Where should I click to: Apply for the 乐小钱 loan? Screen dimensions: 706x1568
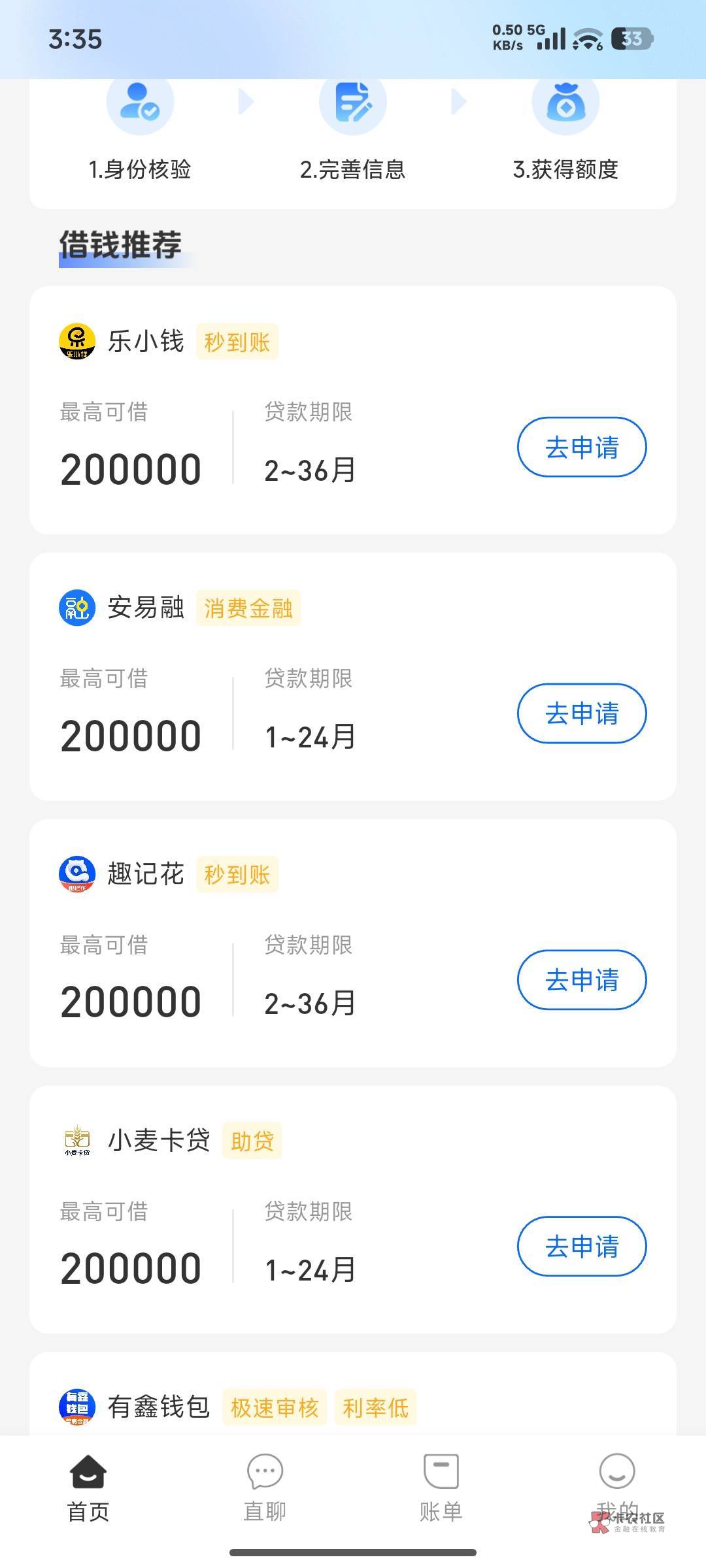tap(582, 448)
